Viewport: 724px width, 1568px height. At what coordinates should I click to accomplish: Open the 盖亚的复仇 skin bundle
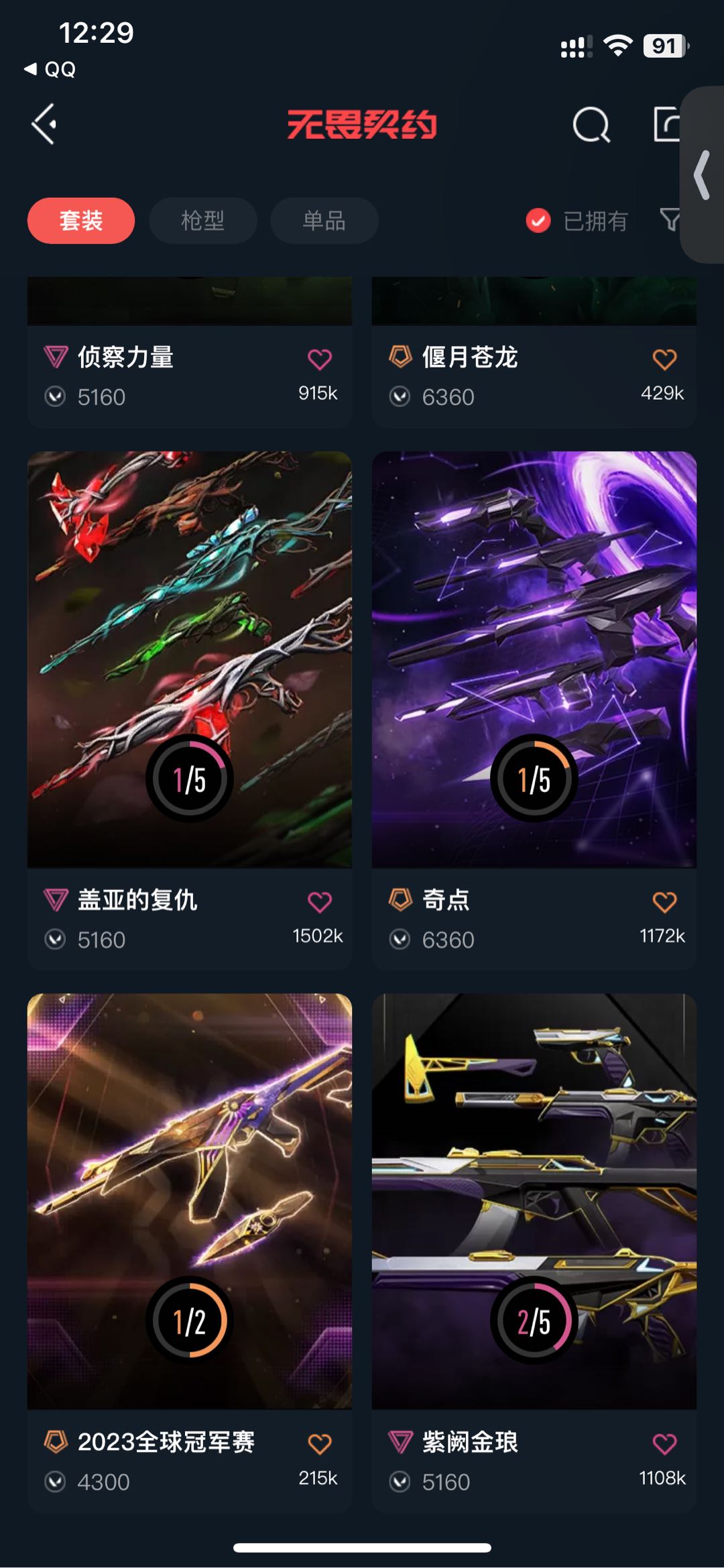(x=190, y=659)
